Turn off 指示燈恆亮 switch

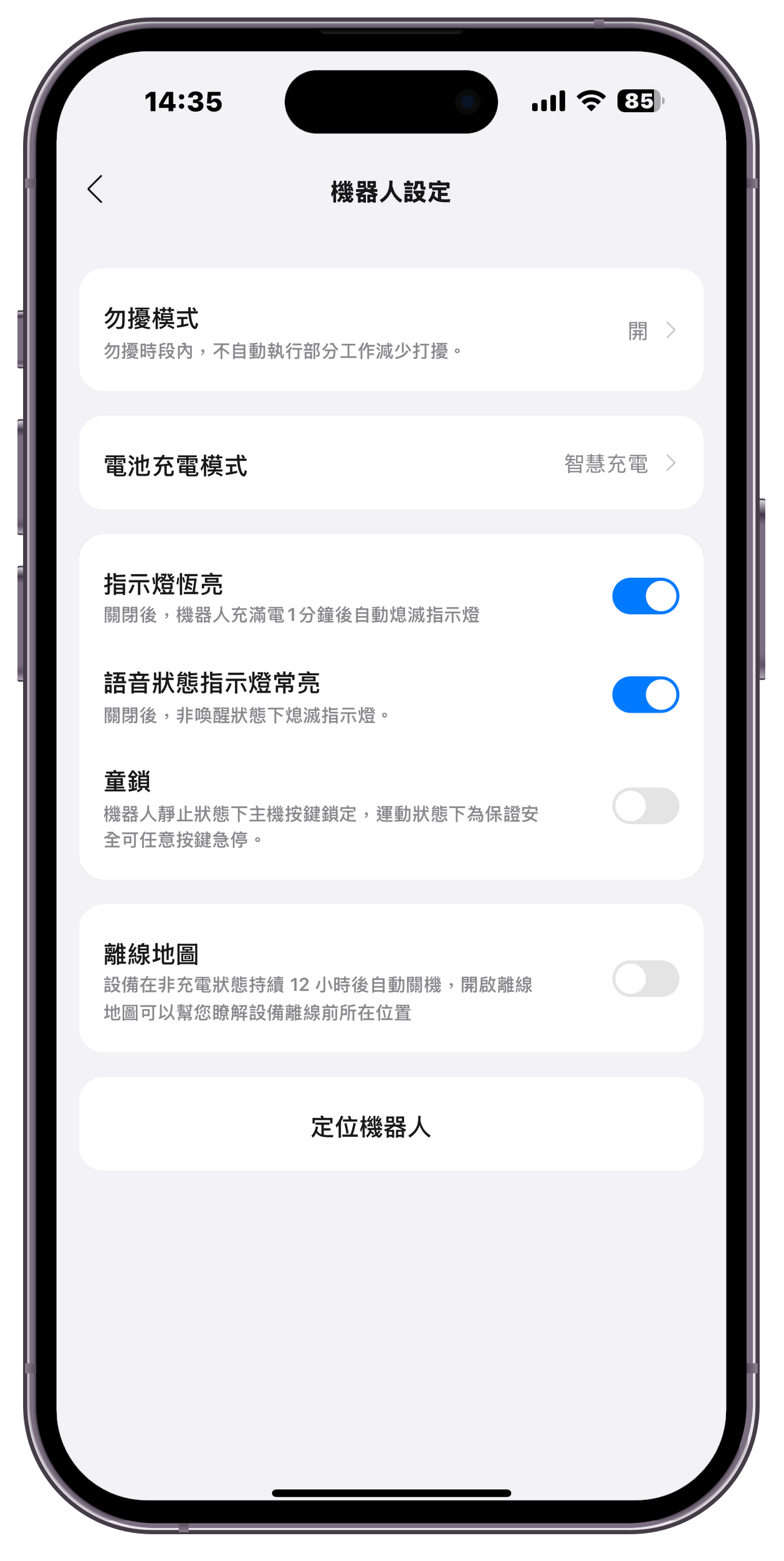click(x=644, y=596)
